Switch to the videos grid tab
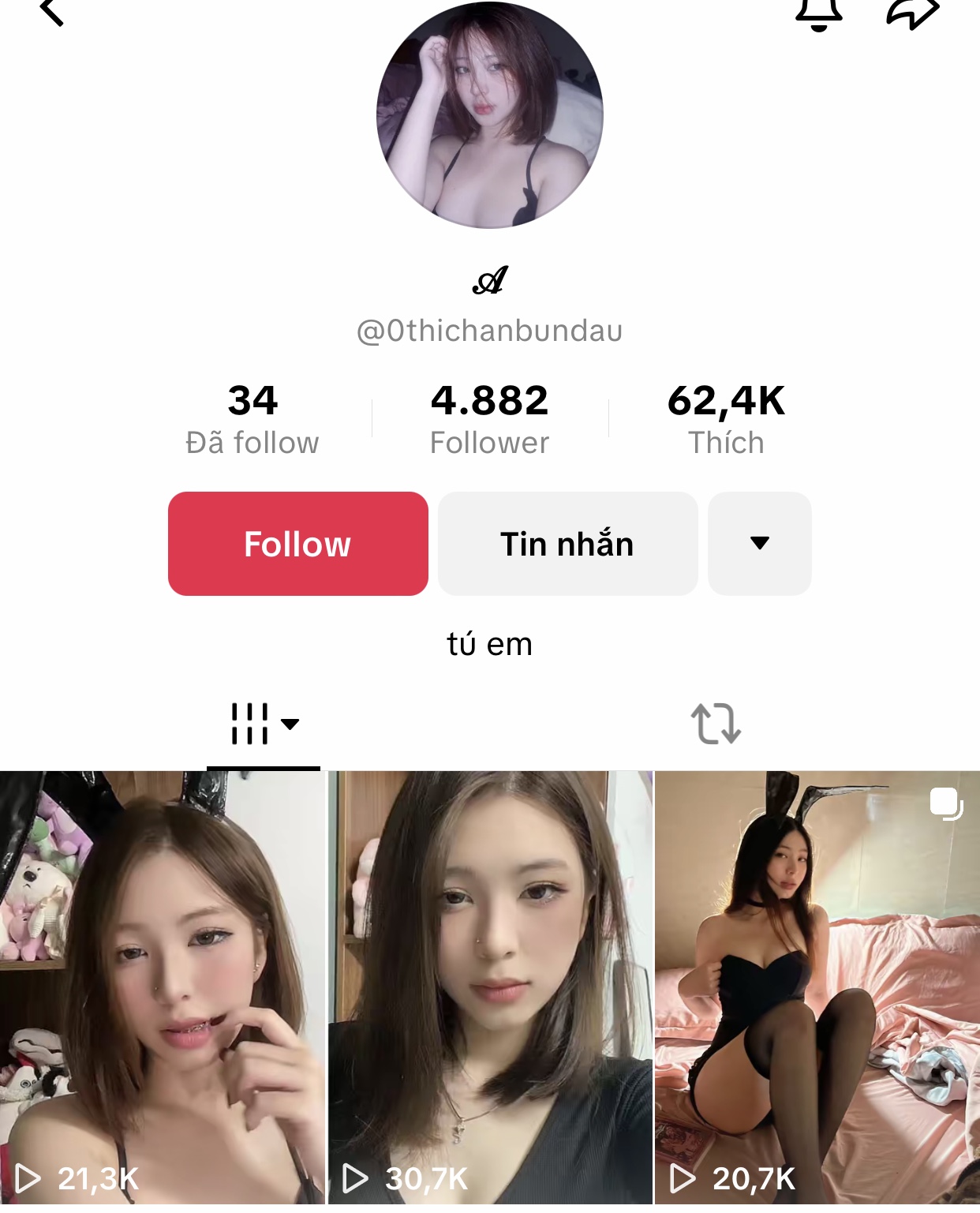Image resolution: width=980 pixels, height=1213 pixels. tap(264, 724)
